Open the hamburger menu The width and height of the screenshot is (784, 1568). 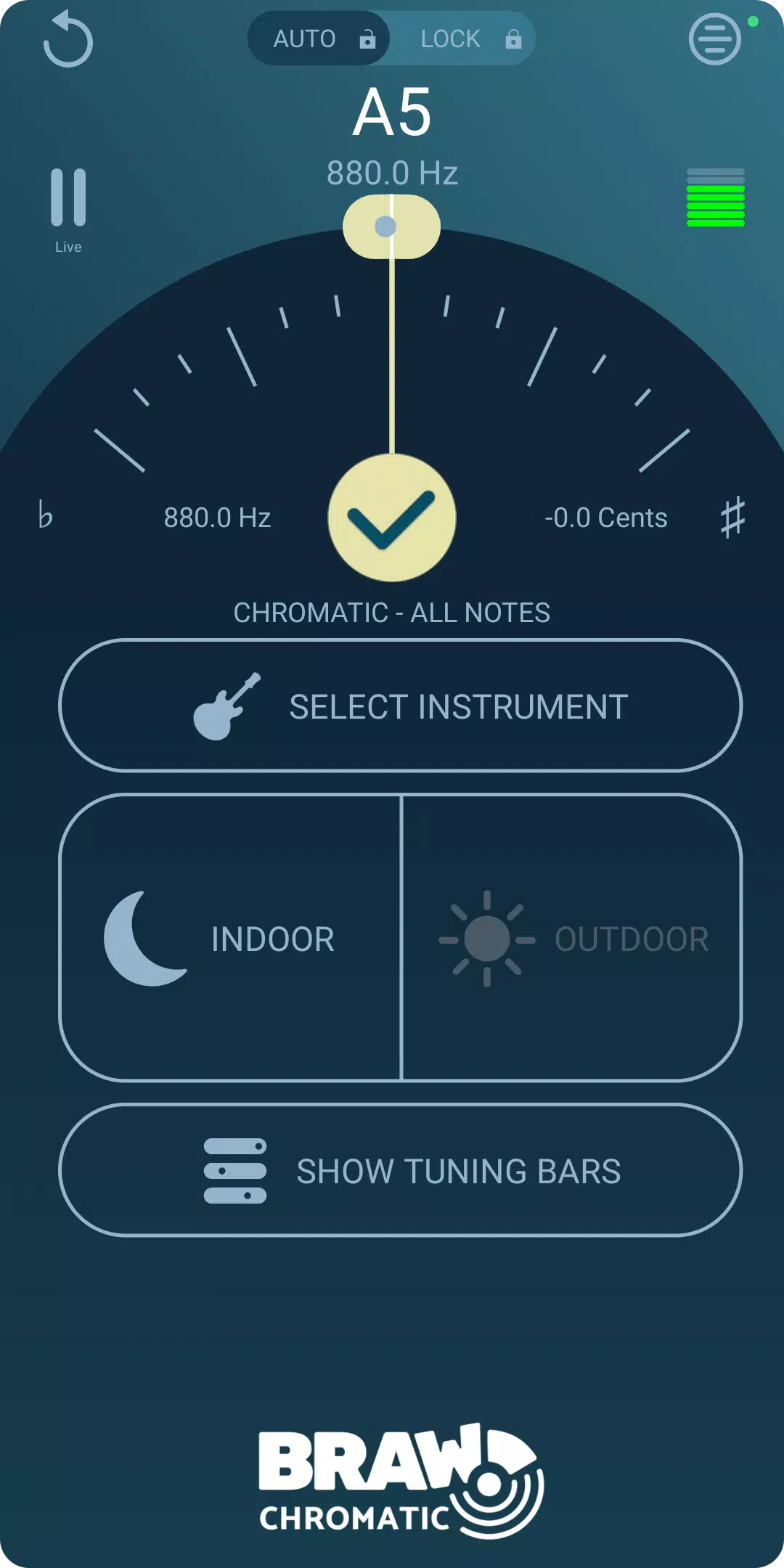715,38
